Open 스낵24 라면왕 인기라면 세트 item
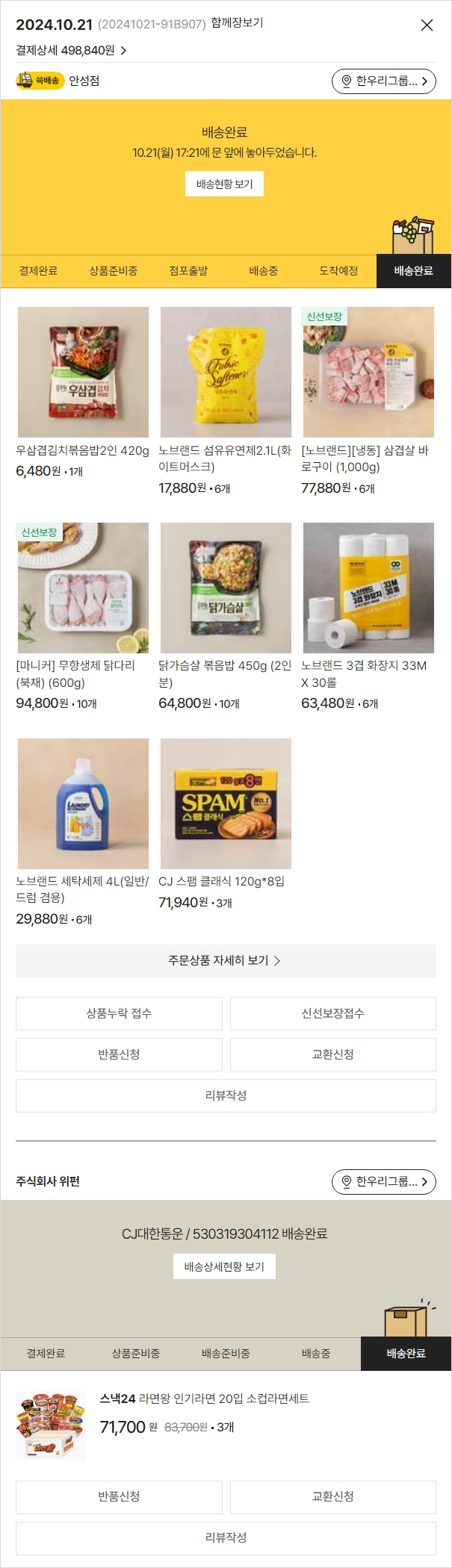 point(204,1399)
